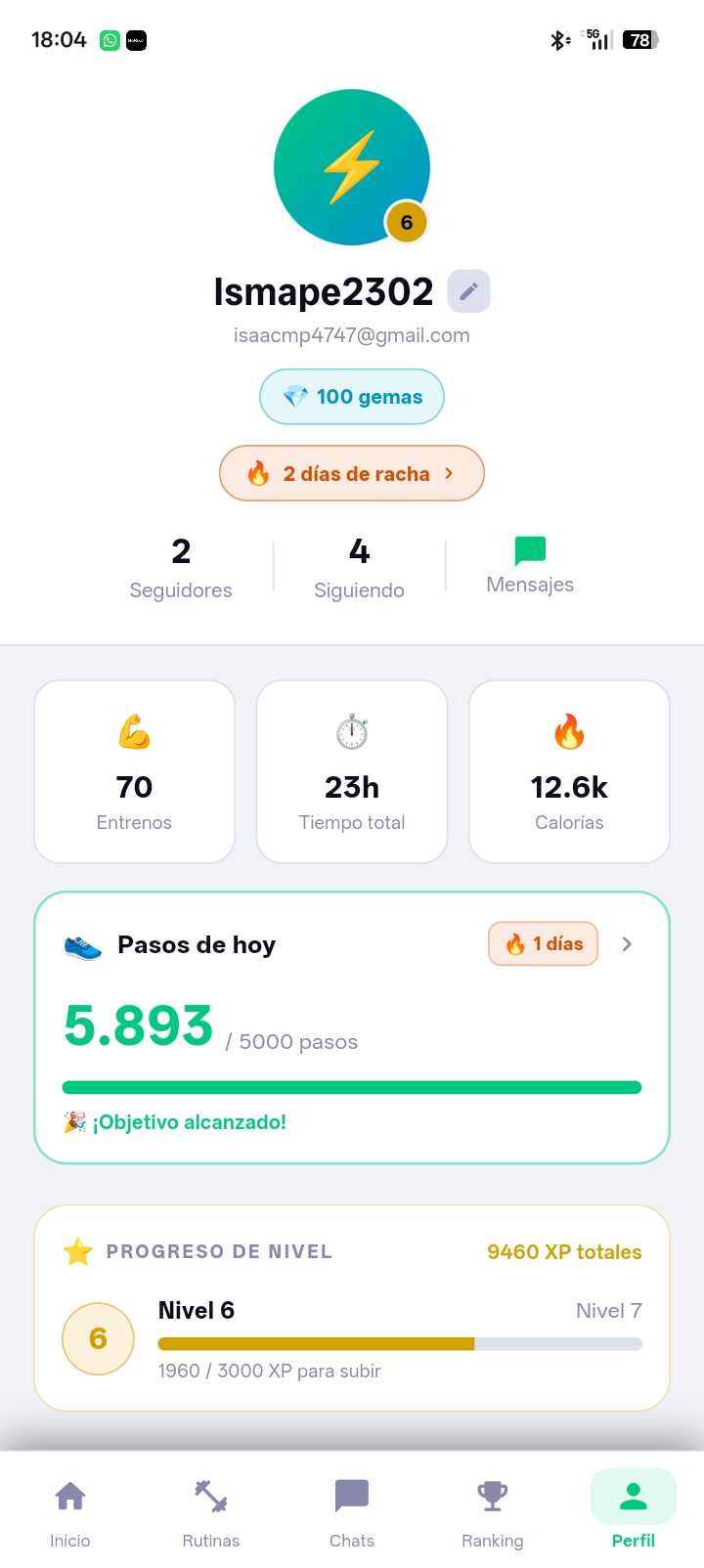Open Mensajes from the profile

point(530,565)
